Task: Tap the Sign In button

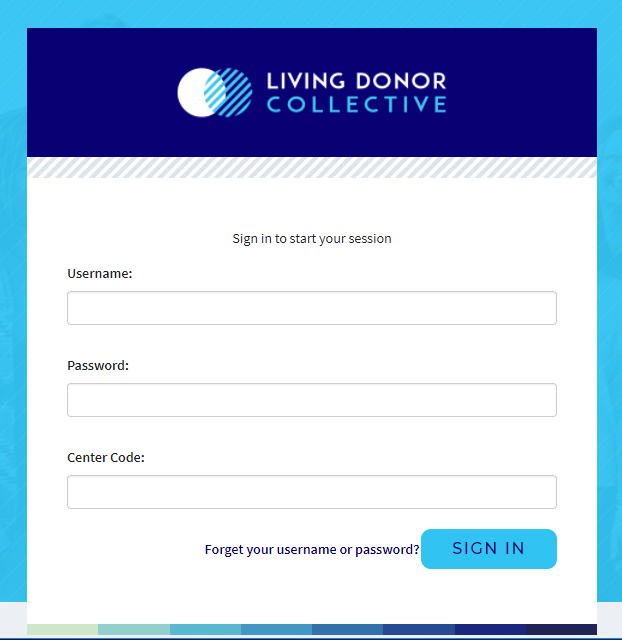Action: coord(488,549)
